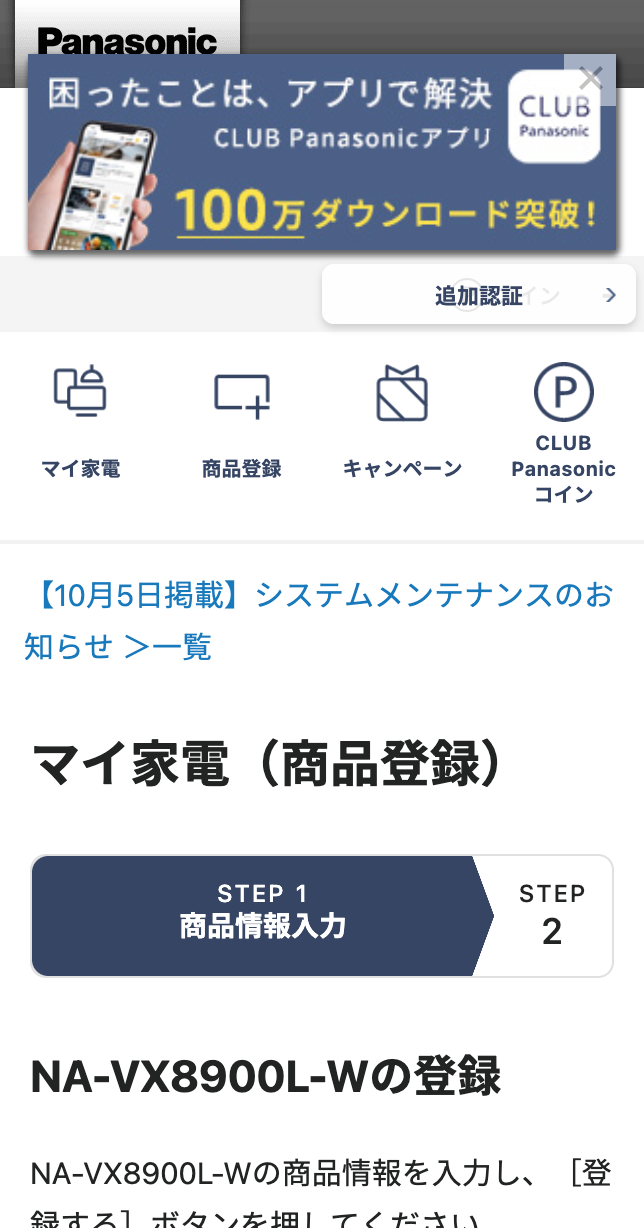Tap the 追加認証 button
The width and height of the screenshot is (644, 1228).
point(479,295)
